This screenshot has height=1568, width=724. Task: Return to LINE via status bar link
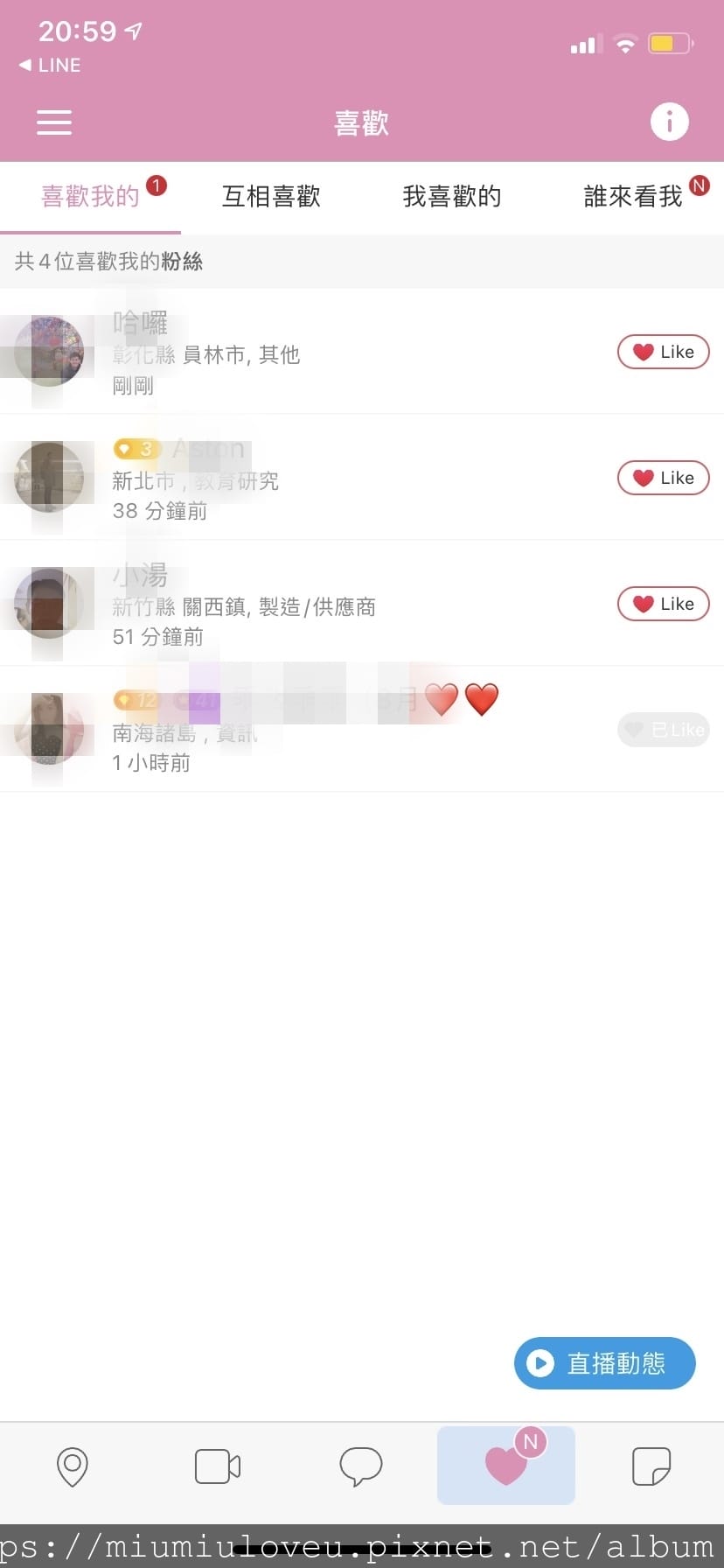tap(48, 65)
